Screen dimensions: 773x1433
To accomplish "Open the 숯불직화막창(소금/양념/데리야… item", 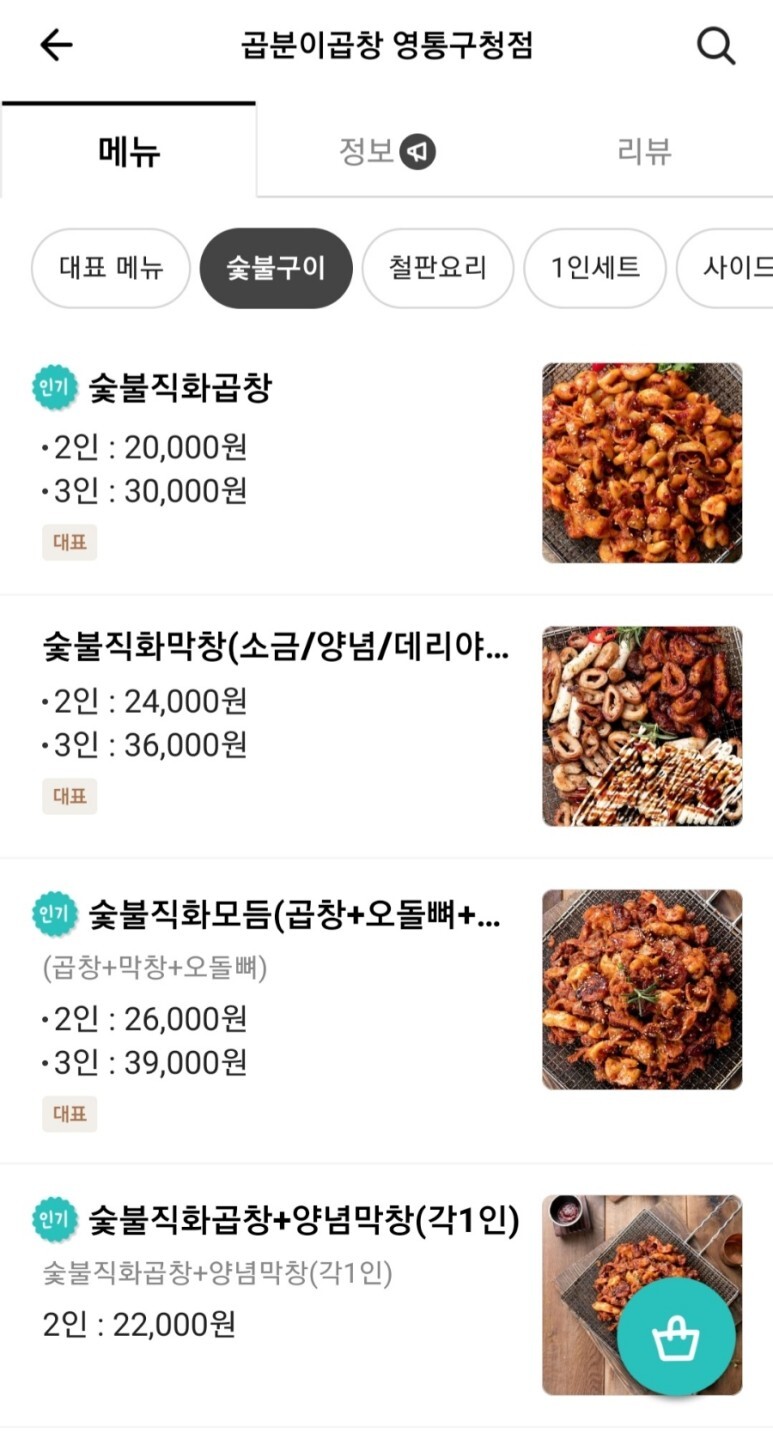I will (386, 726).
